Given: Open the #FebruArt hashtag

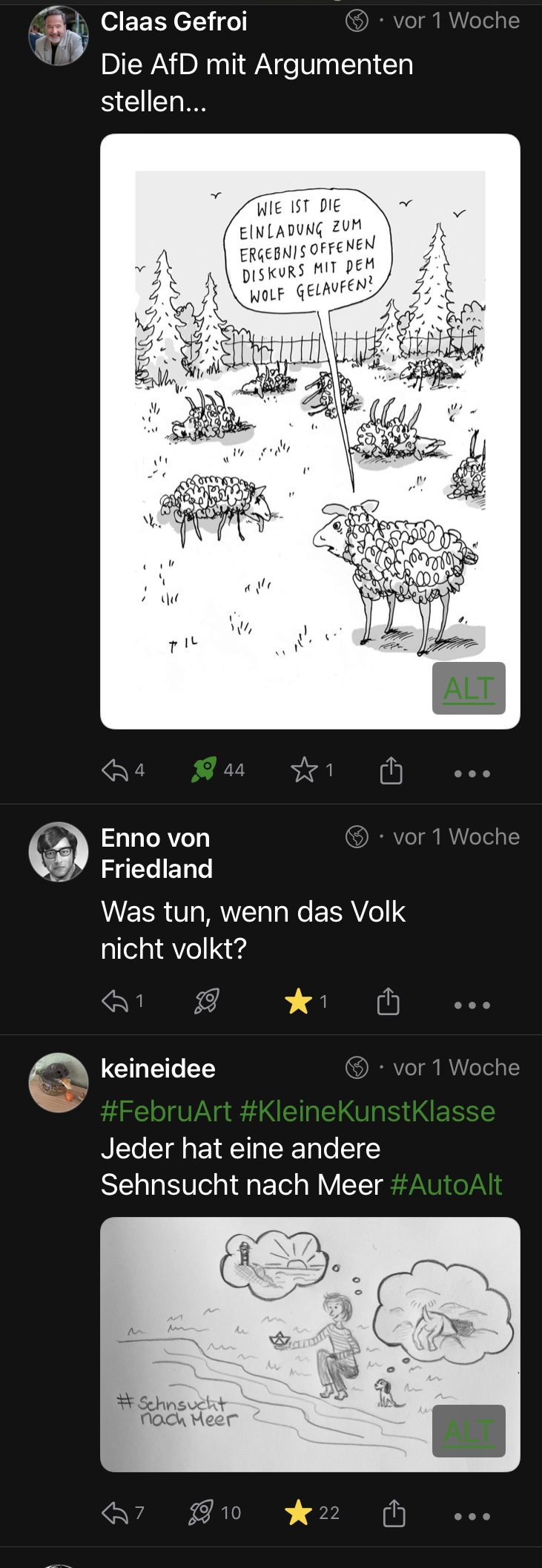Looking at the screenshot, I should (166, 1111).
